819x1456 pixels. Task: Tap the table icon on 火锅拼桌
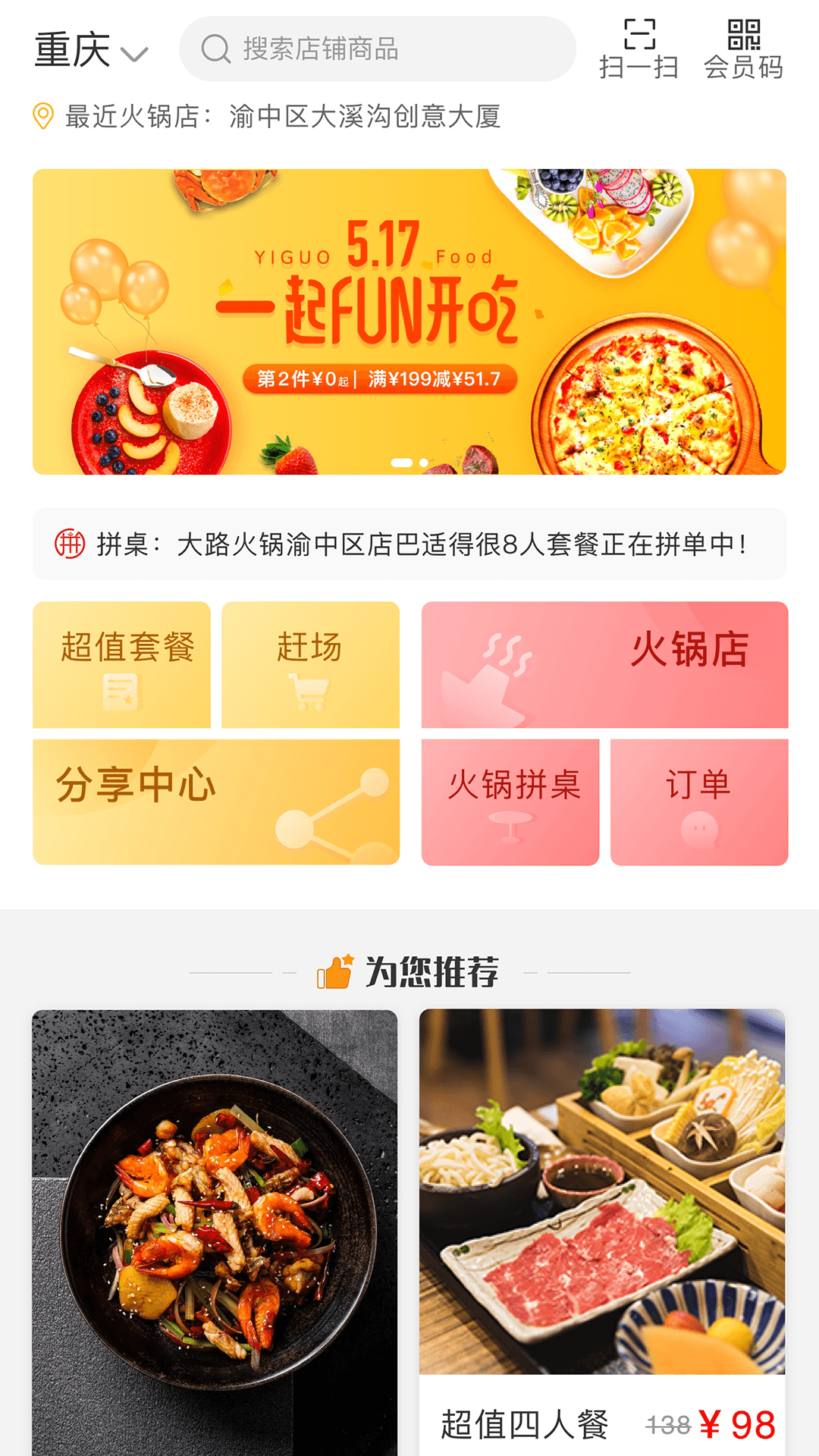(x=513, y=827)
